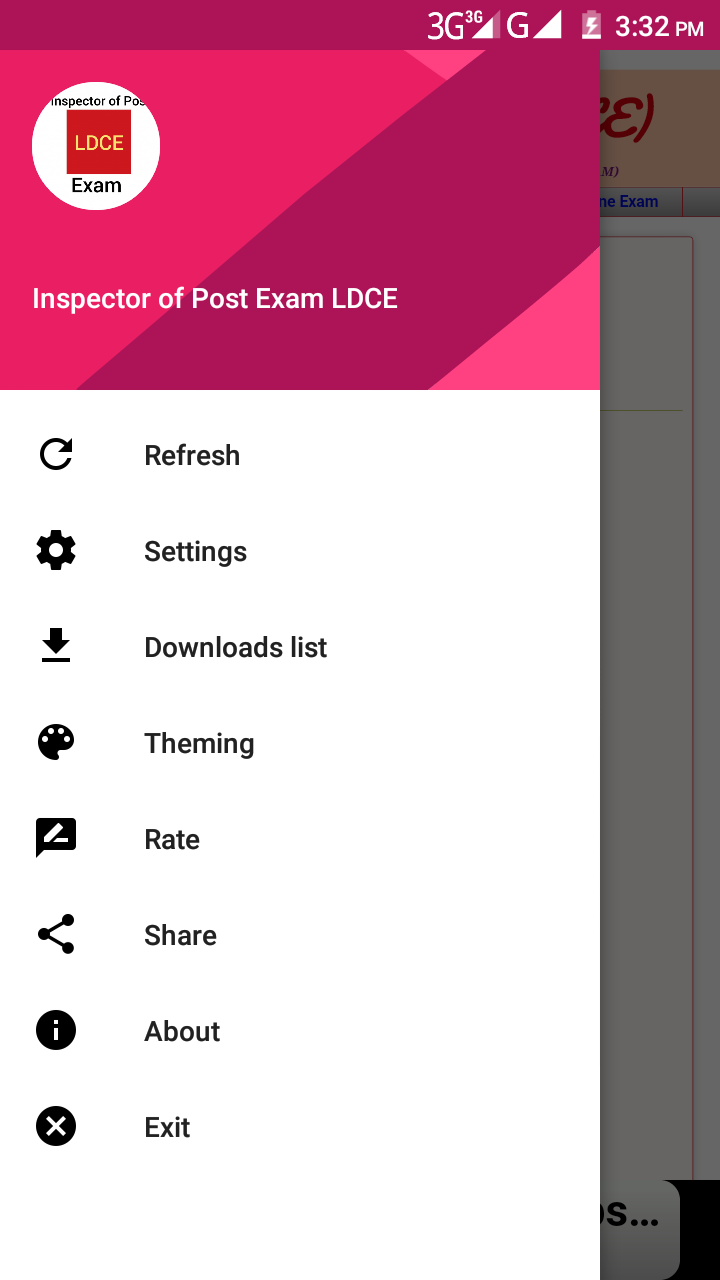The image size is (720, 1280).
Task: Share the app via Share item
Action: [180, 935]
